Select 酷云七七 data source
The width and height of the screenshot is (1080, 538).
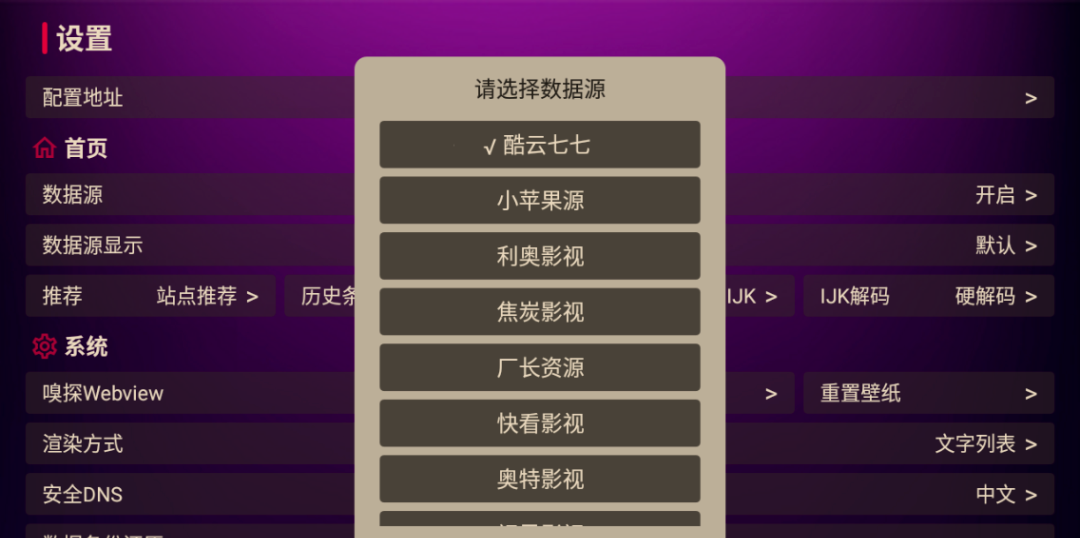pos(539,145)
